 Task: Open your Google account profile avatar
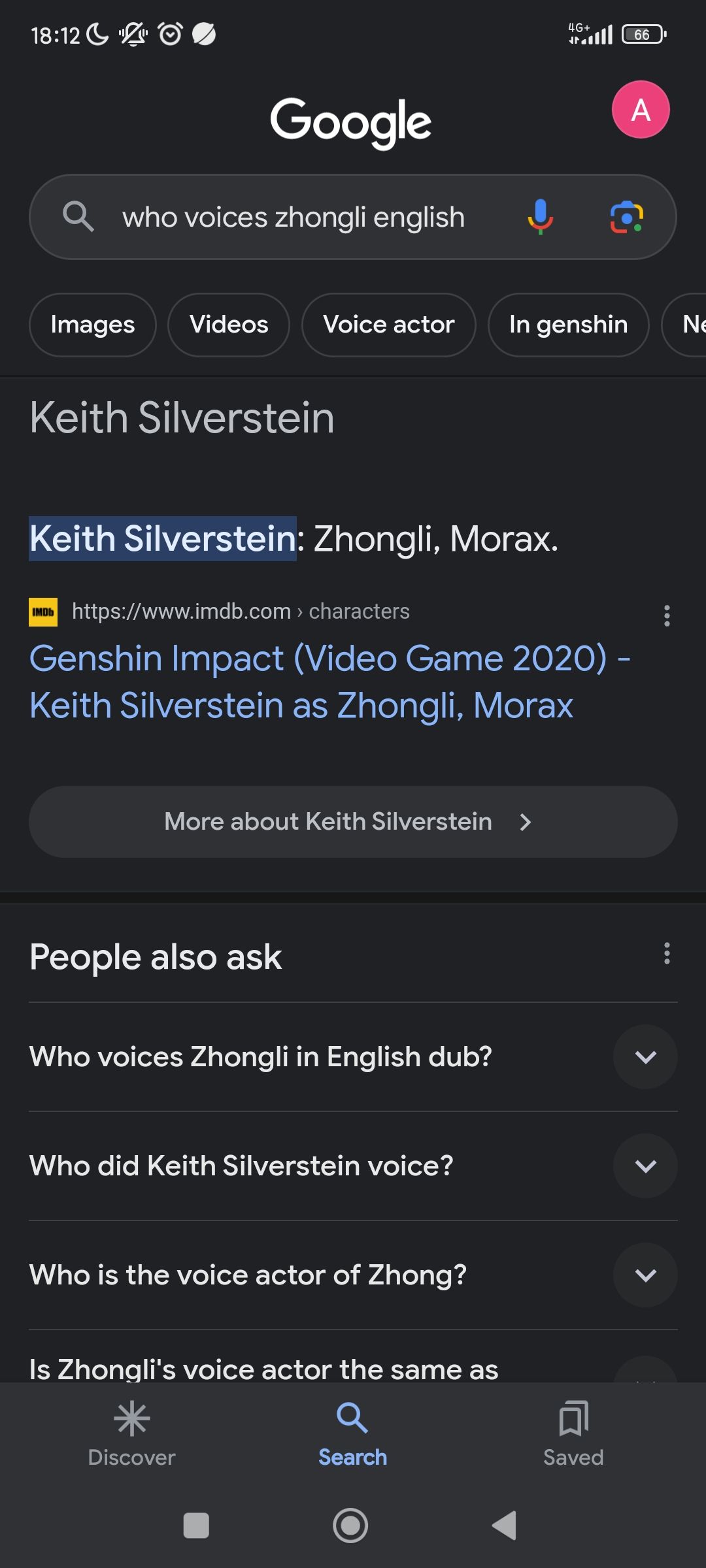(x=639, y=109)
